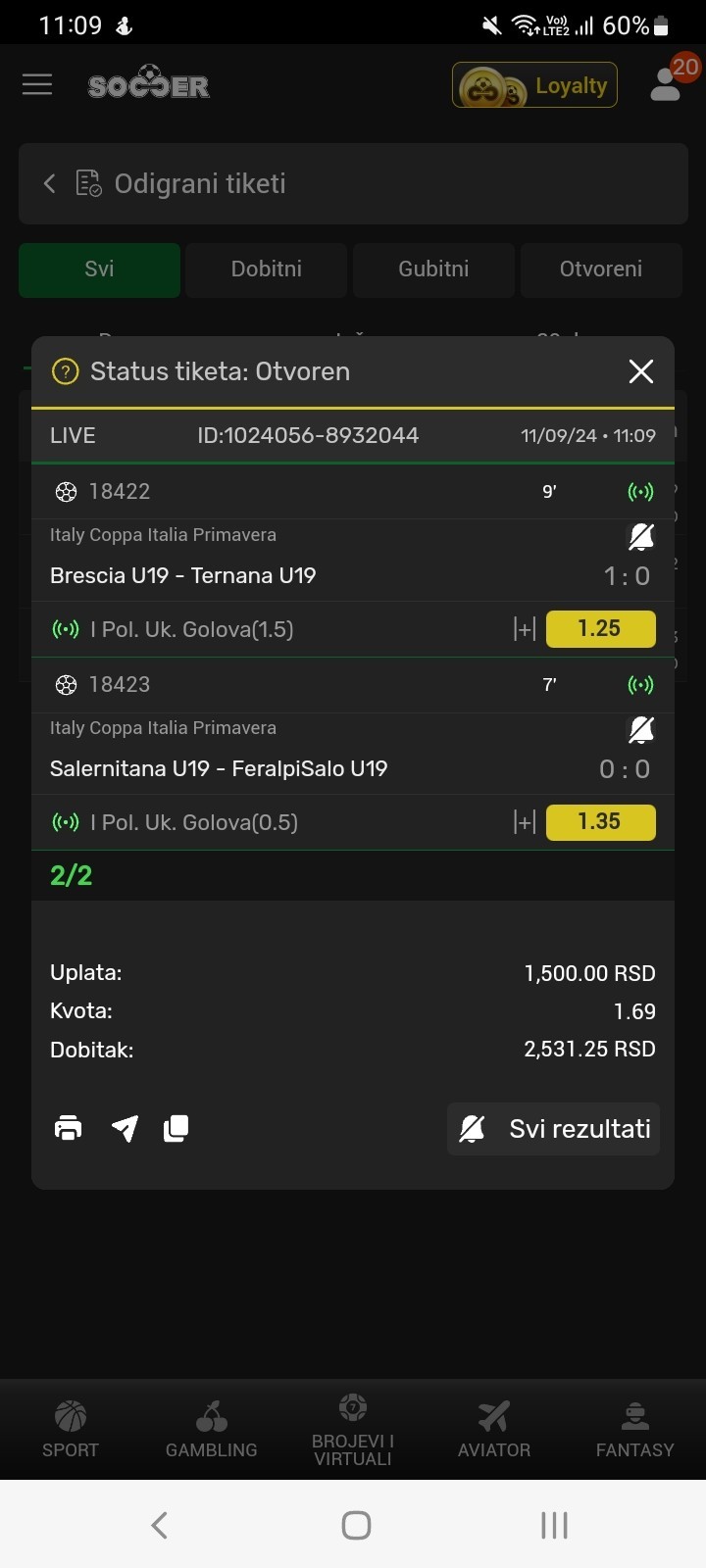Switch to the Gubitni tab
Screen dimensions: 706x1568
(x=433, y=269)
